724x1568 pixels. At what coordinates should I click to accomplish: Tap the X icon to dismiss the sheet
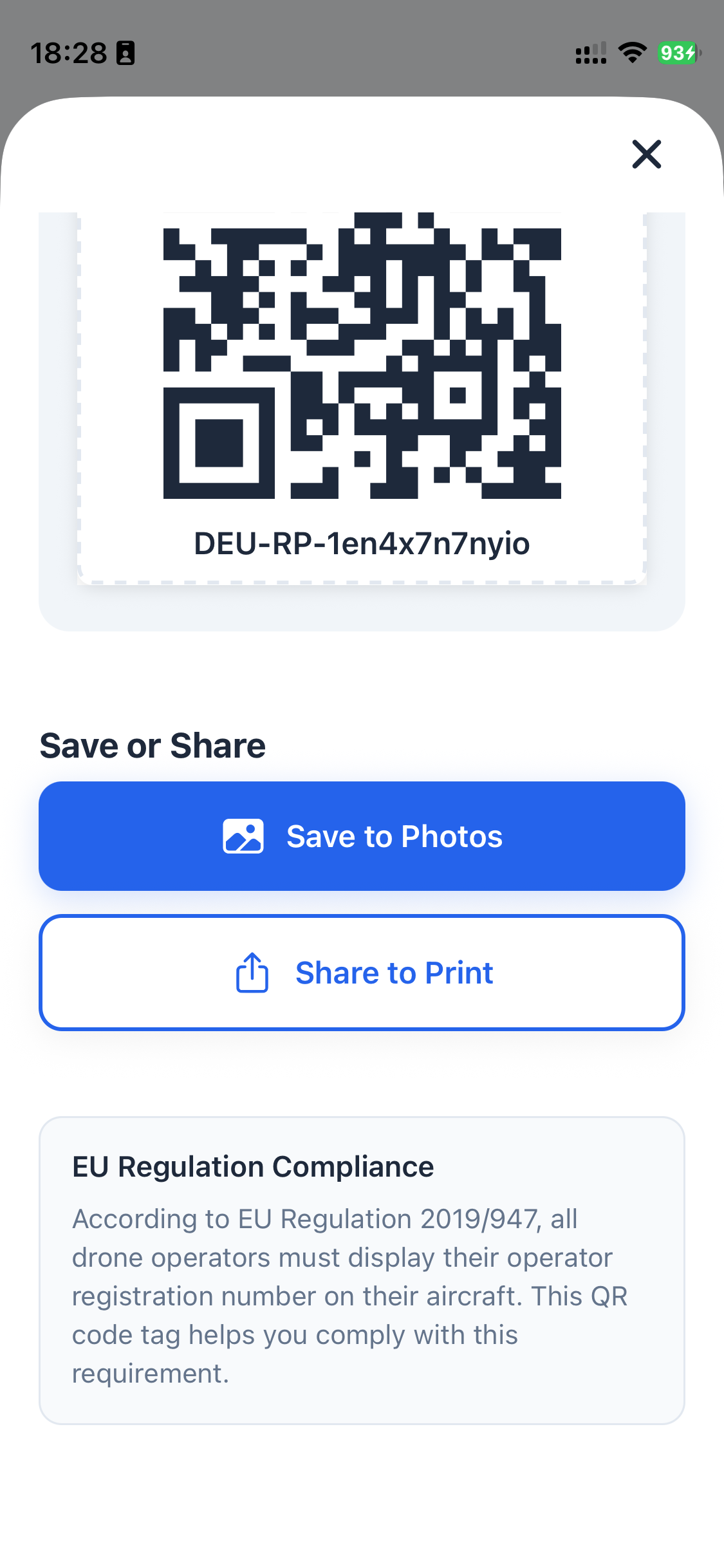(x=646, y=154)
